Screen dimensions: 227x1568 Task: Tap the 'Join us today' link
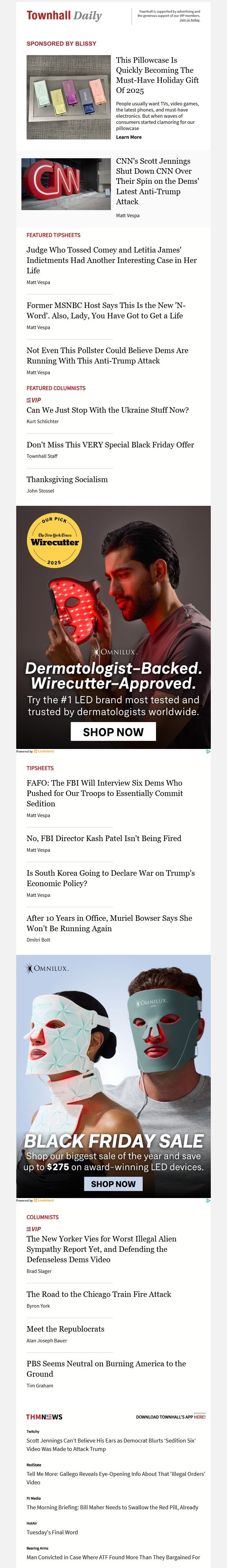(x=189, y=20)
